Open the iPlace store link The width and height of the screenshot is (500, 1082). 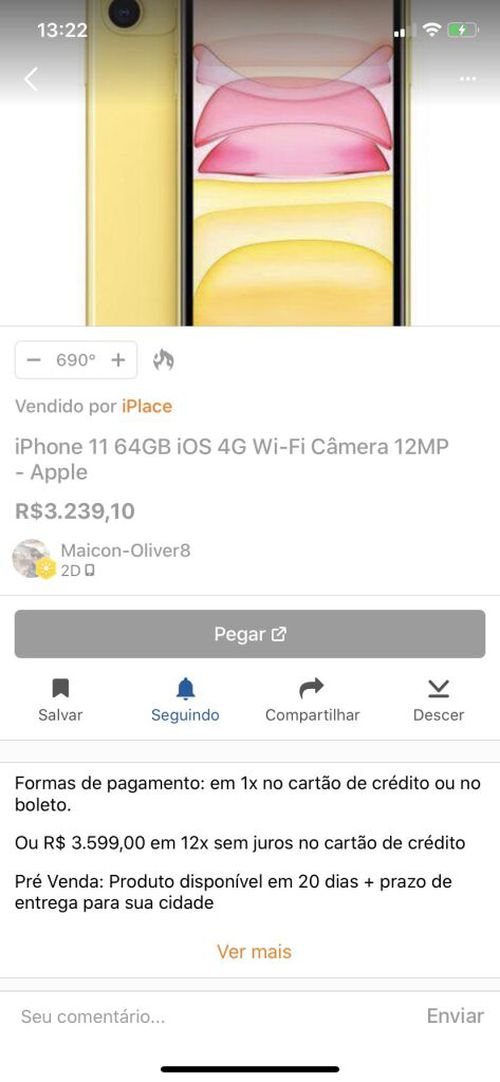(147, 406)
